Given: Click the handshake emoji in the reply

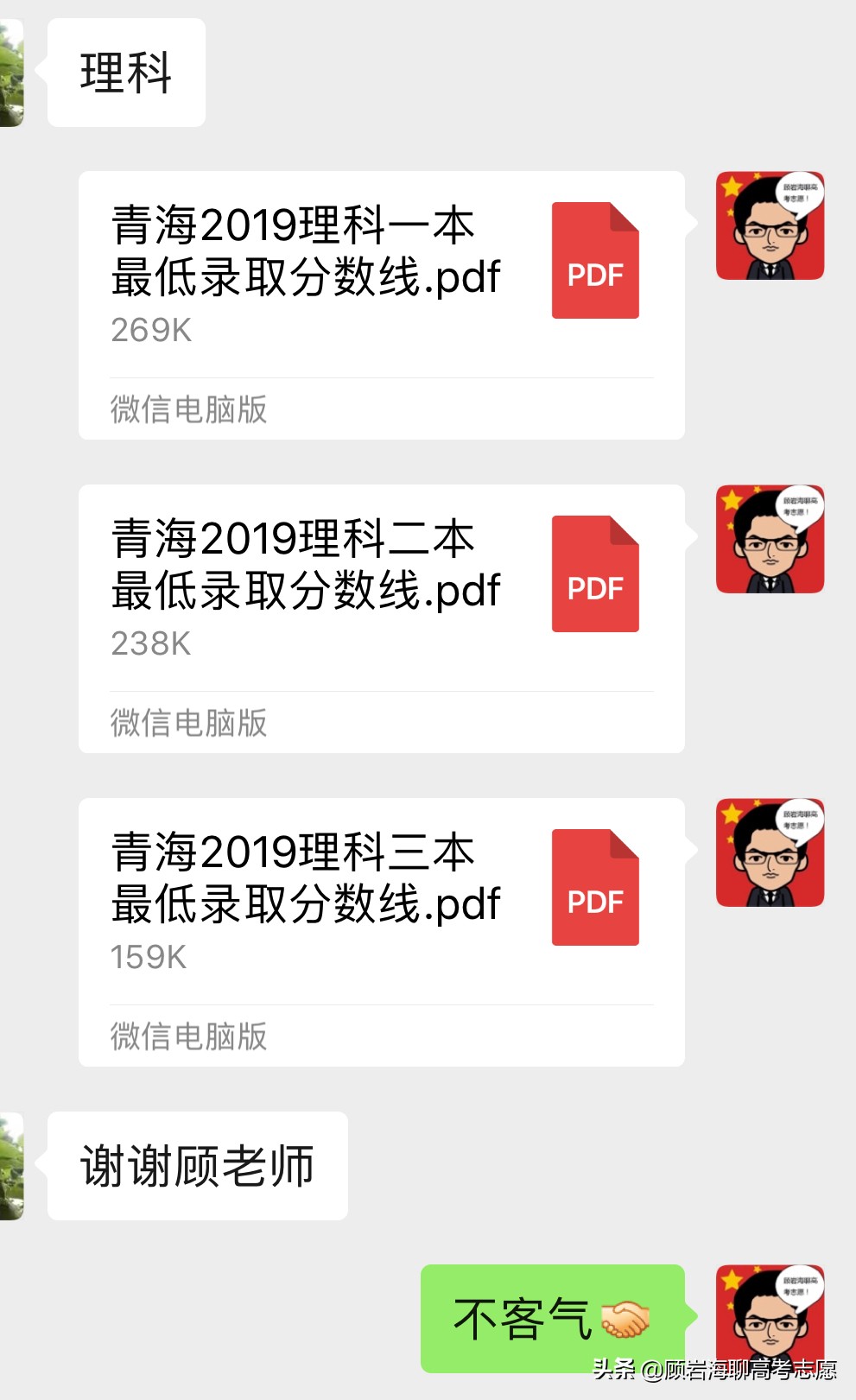Looking at the screenshot, I should pyautogui.click(x=624, y=1319).
